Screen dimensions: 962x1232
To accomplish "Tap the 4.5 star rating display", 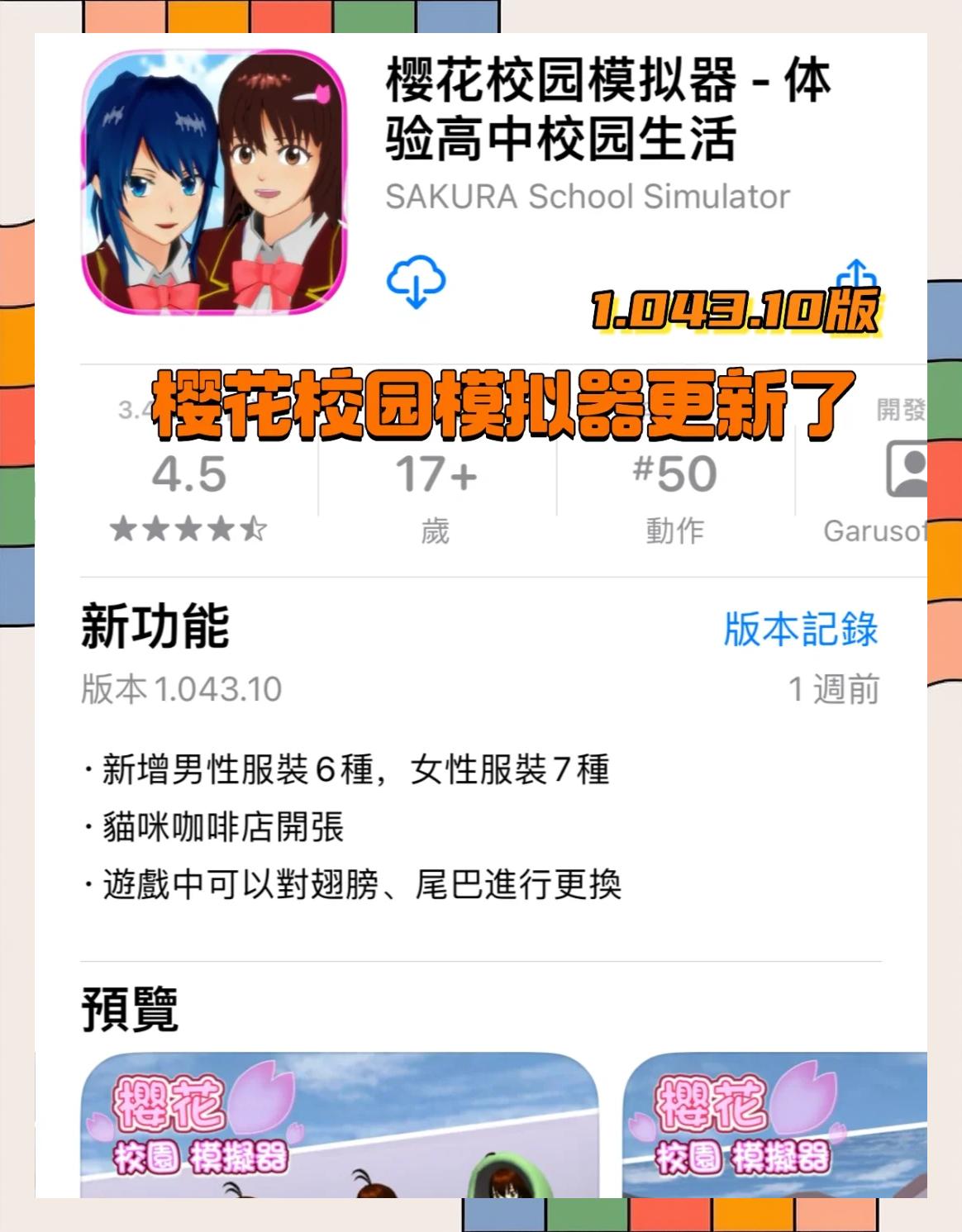I will click(188, 473).
